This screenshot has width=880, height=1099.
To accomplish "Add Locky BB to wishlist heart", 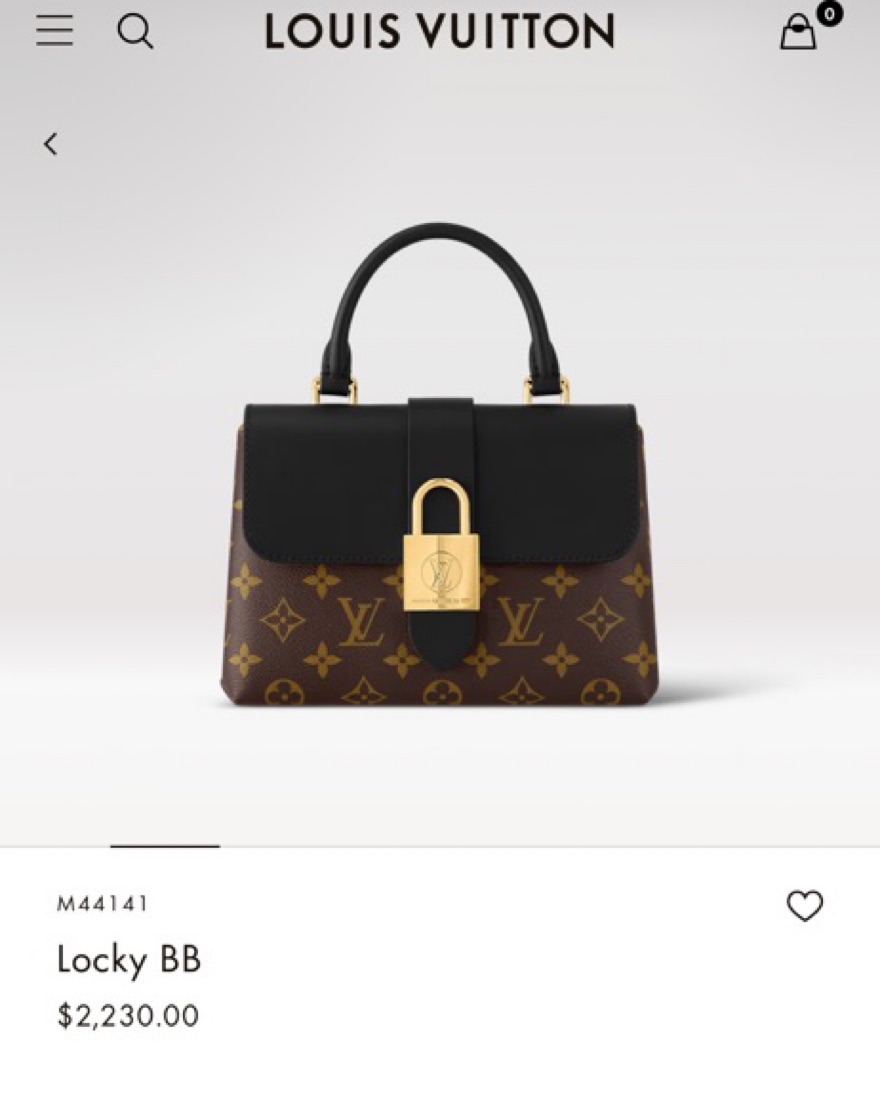I will tap(804, 906).
